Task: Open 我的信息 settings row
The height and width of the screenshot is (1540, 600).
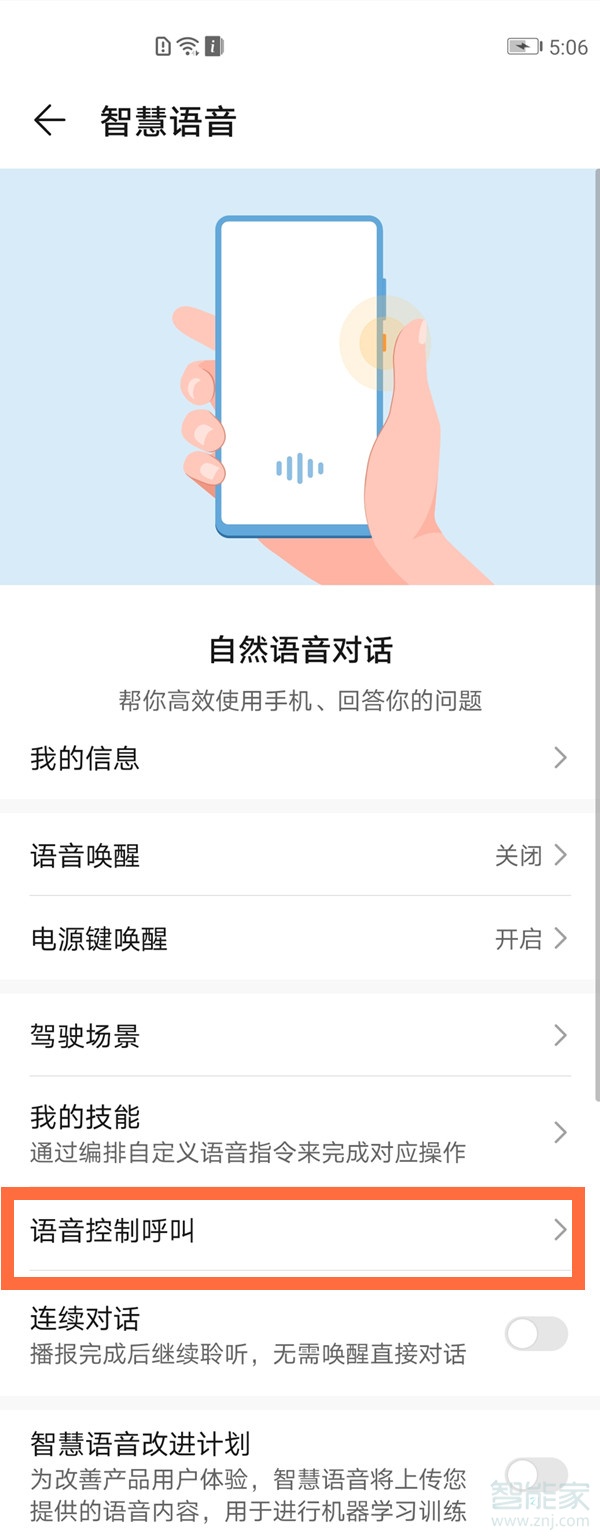Action: pyautogui.click(x=300, y=758)
